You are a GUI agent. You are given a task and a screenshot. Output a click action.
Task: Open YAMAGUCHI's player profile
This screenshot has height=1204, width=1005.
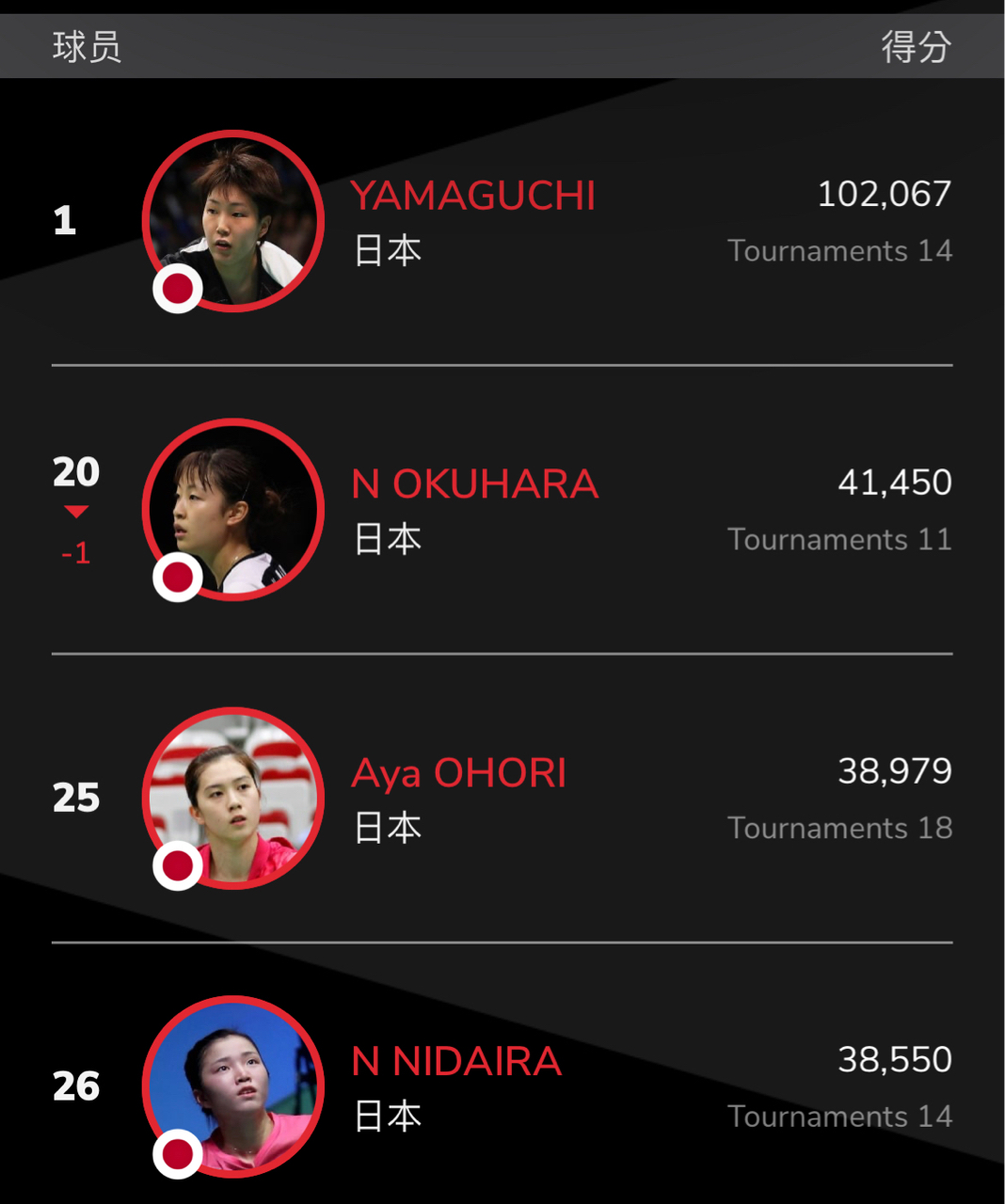(472, 196)
